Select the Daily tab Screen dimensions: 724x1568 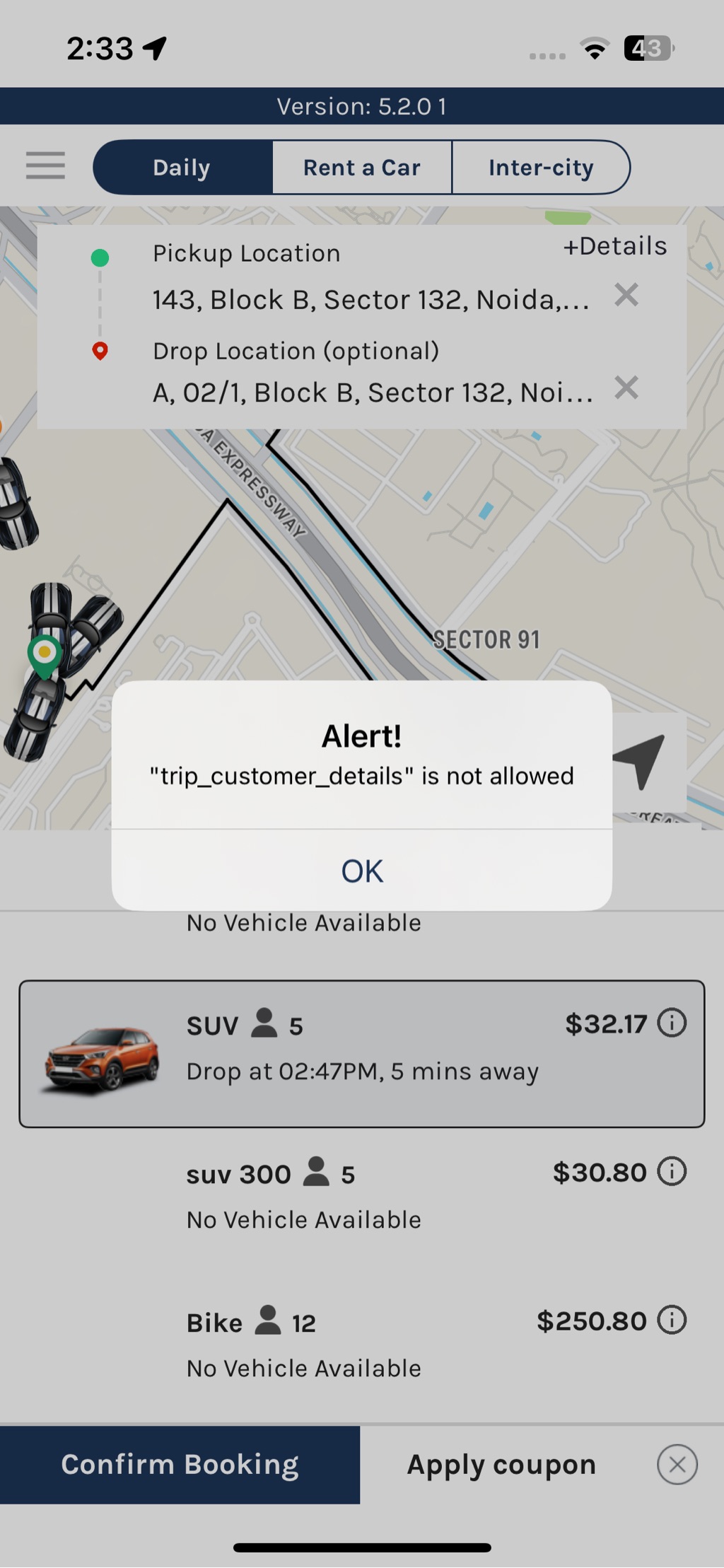click(x=182, y=168)
